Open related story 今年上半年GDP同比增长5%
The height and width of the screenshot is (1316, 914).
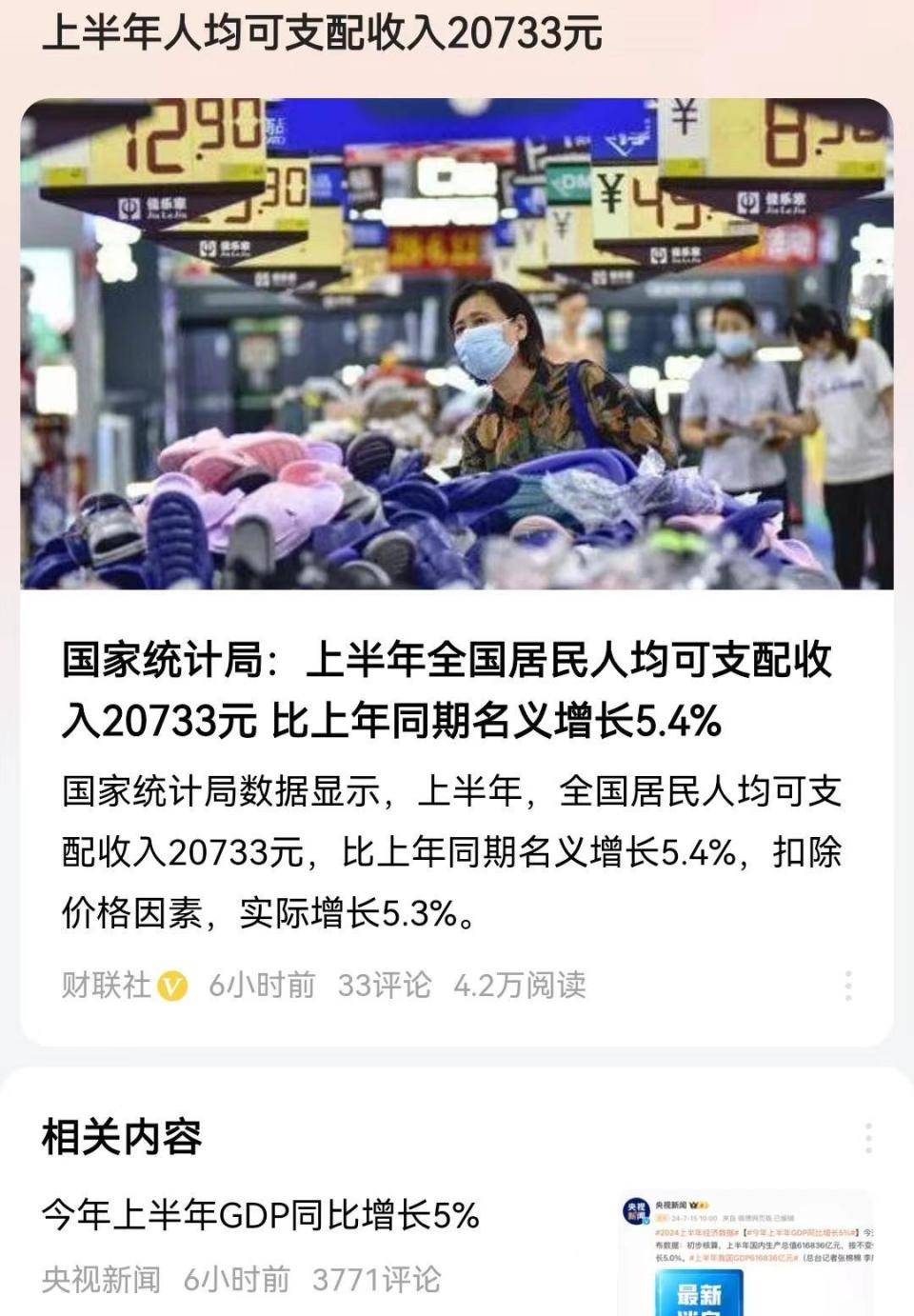tap(260, 1216)
